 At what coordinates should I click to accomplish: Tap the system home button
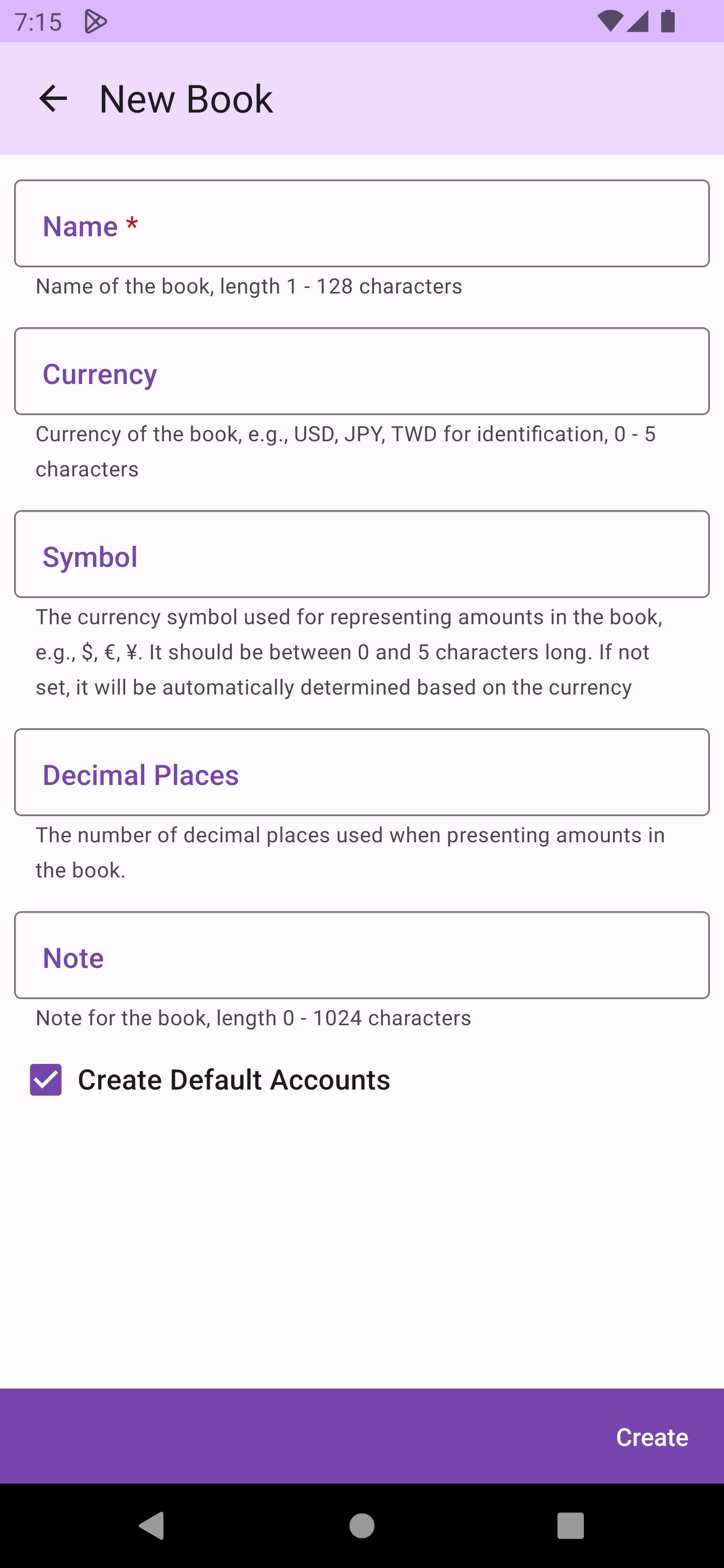click(x=361, y=1525)
